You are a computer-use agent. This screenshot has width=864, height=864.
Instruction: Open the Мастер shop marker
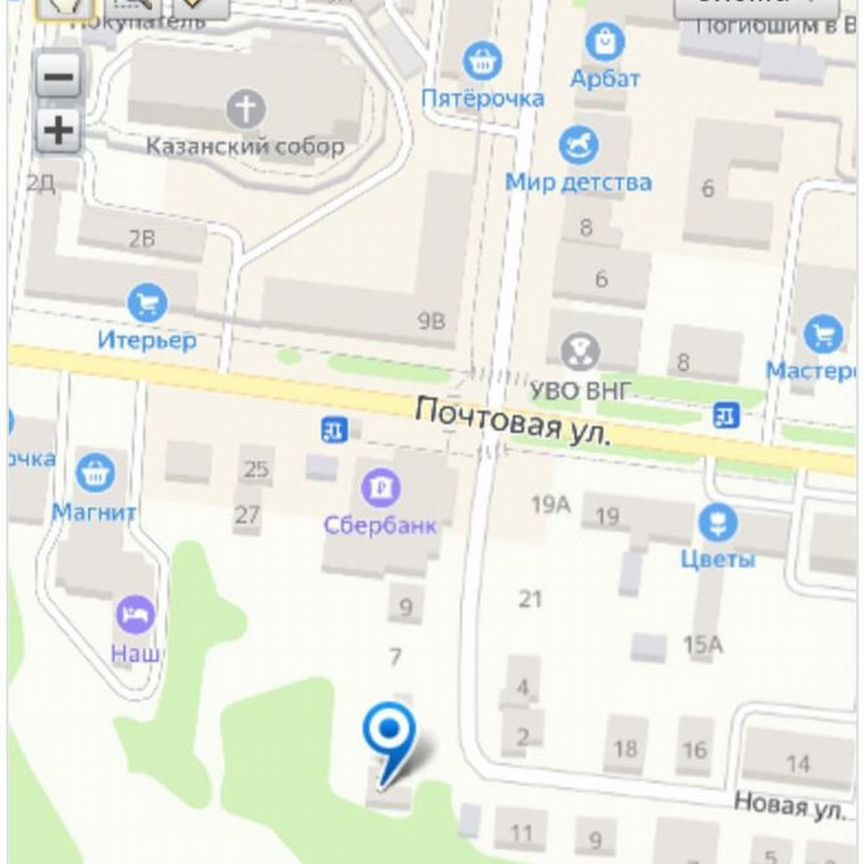click(823, 334)
